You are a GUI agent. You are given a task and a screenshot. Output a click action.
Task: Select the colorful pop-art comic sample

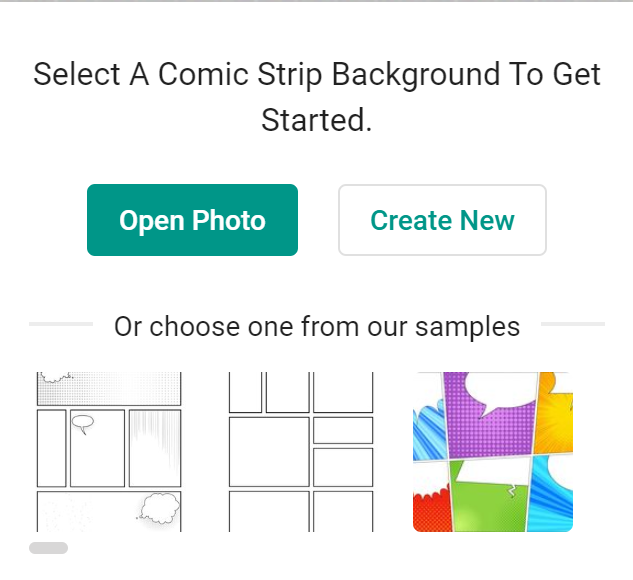click(x=492, y=451)
